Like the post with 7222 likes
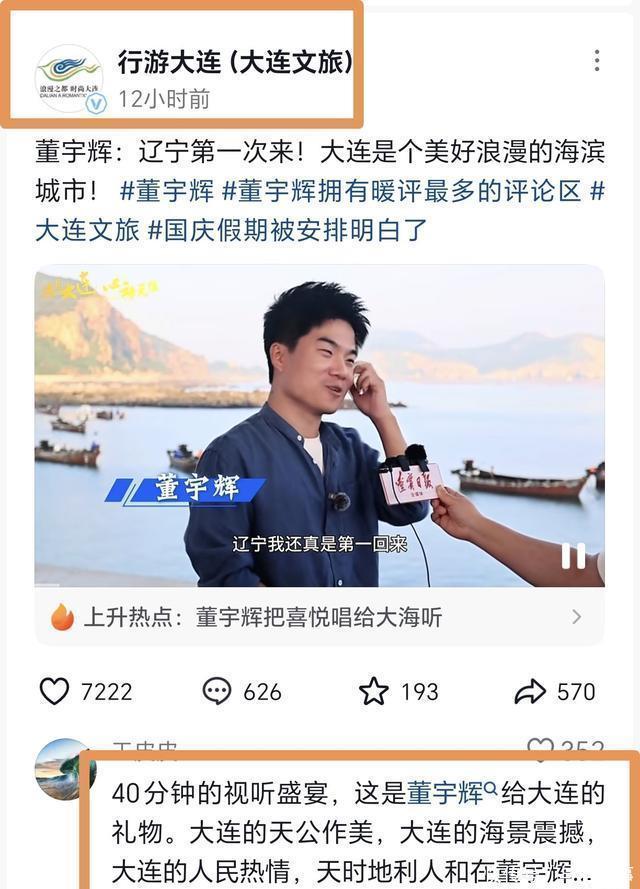This screenshot has width=640, height=889. (x=54, y=691)
